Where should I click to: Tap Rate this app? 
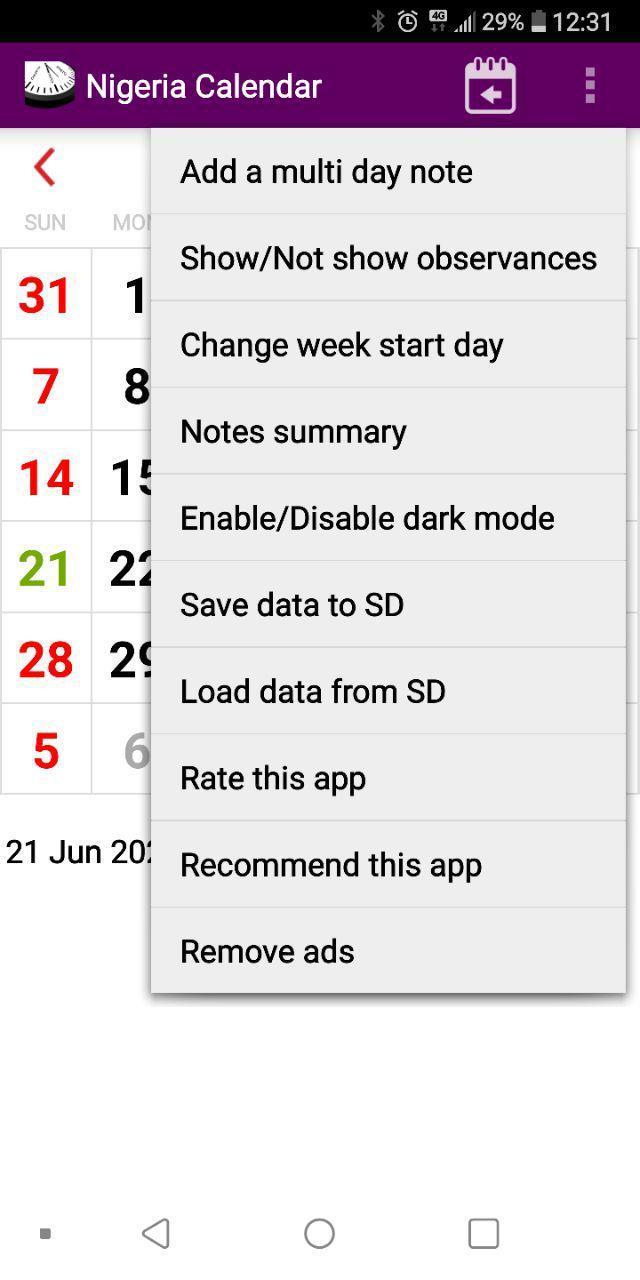pos(388,778)
